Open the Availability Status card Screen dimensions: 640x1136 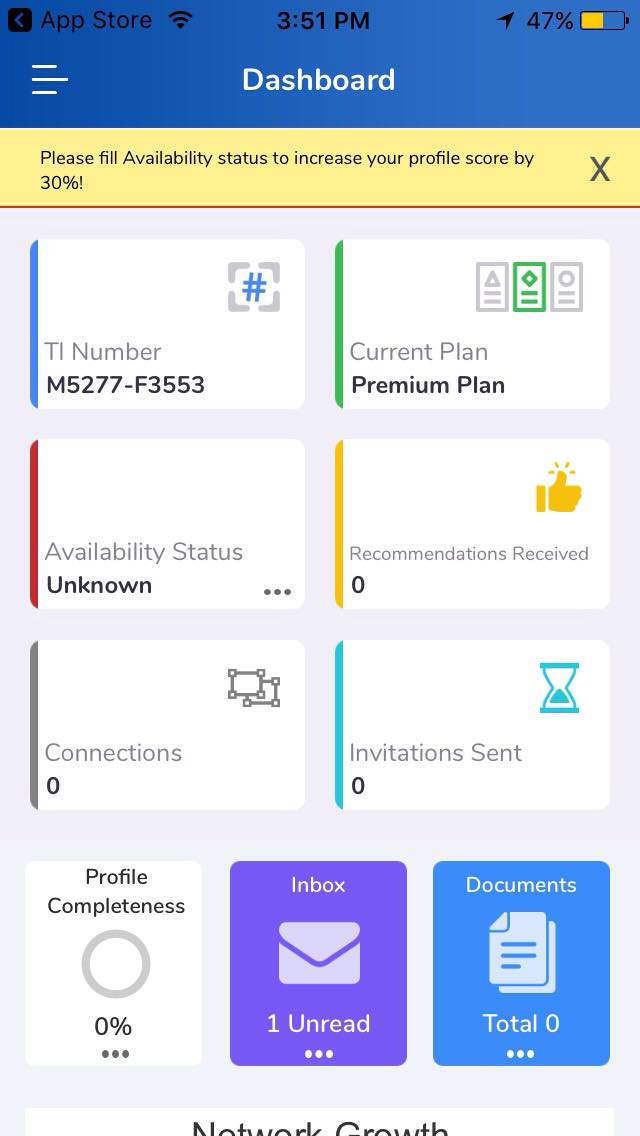coord(168,524)
